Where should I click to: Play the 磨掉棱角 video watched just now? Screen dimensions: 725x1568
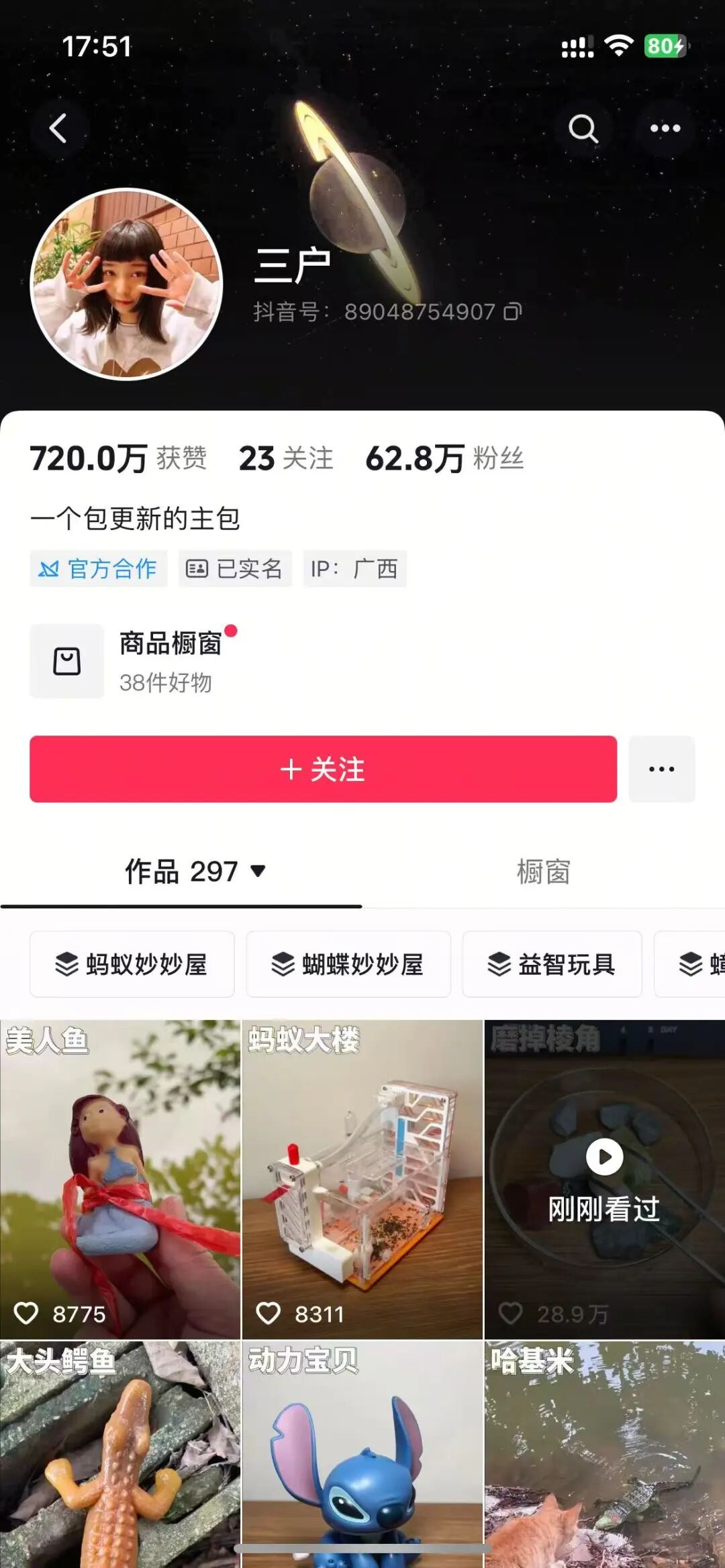[604, 1157]
